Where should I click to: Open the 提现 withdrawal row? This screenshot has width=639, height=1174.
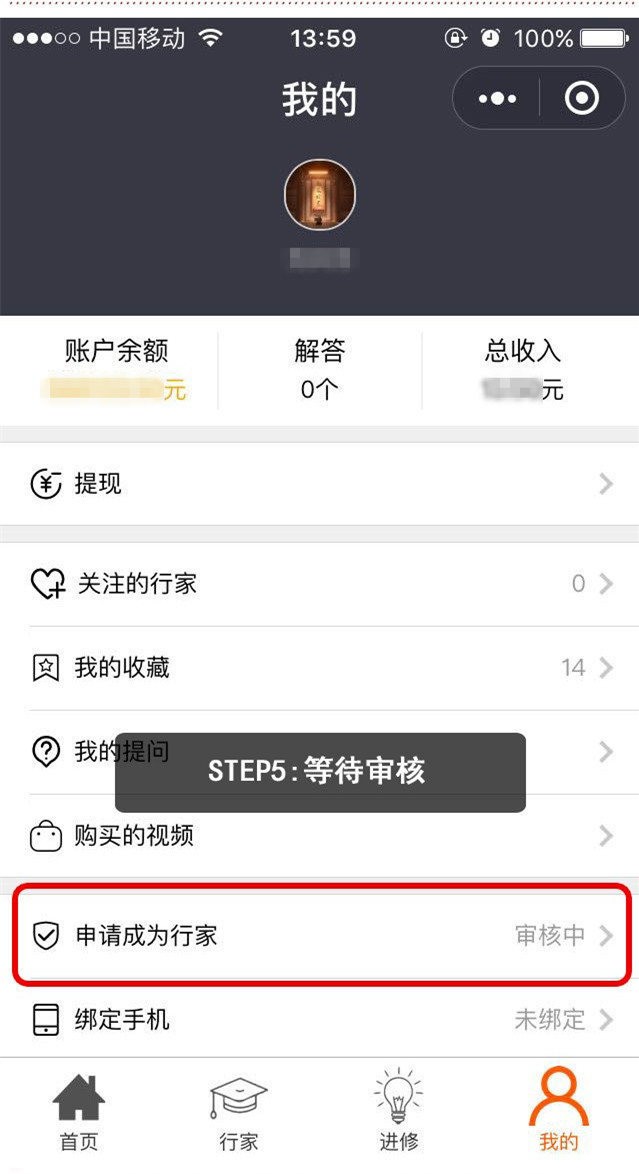point(320,485)
